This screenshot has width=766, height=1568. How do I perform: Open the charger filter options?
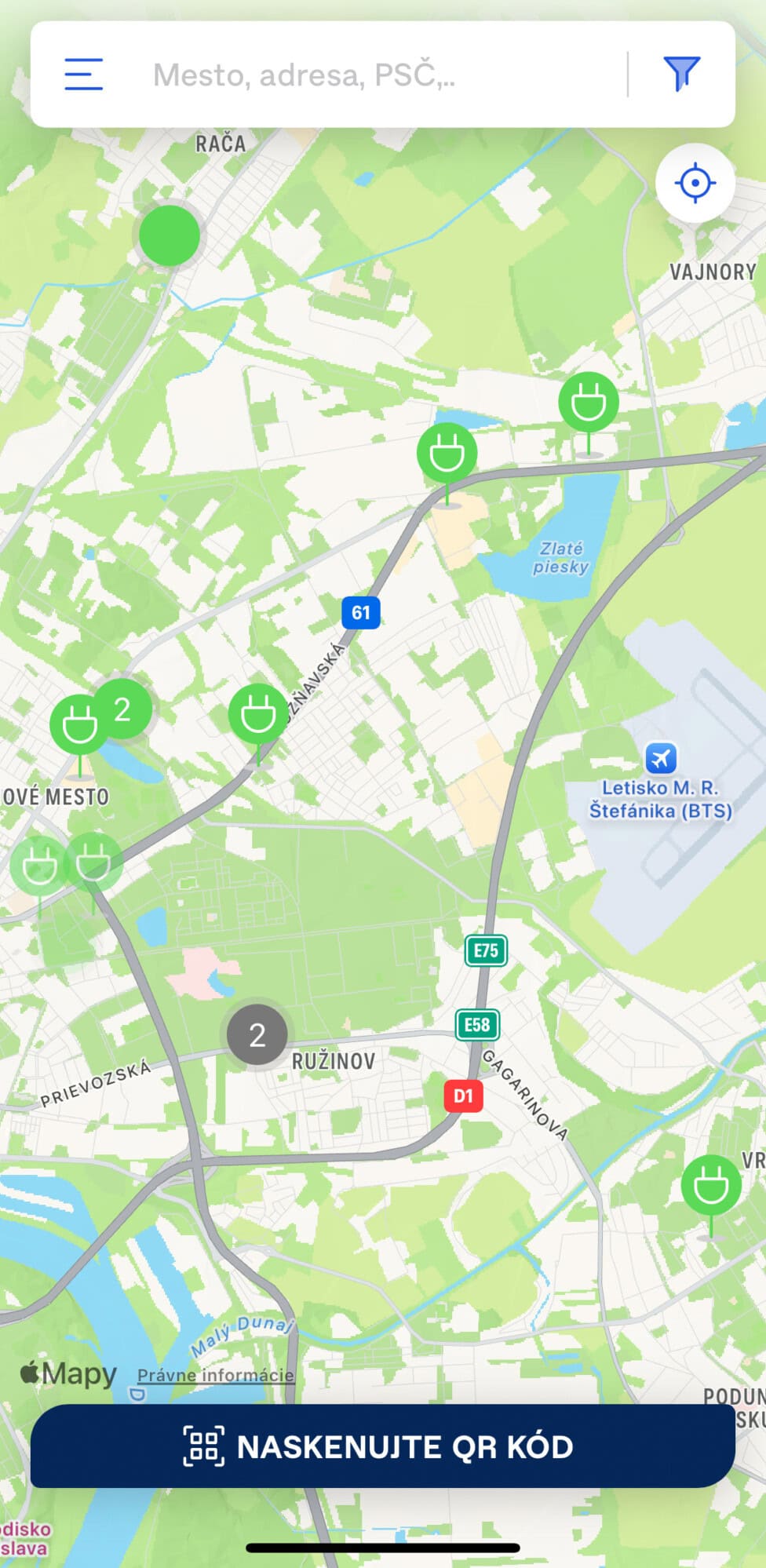[x=681, y=74]
